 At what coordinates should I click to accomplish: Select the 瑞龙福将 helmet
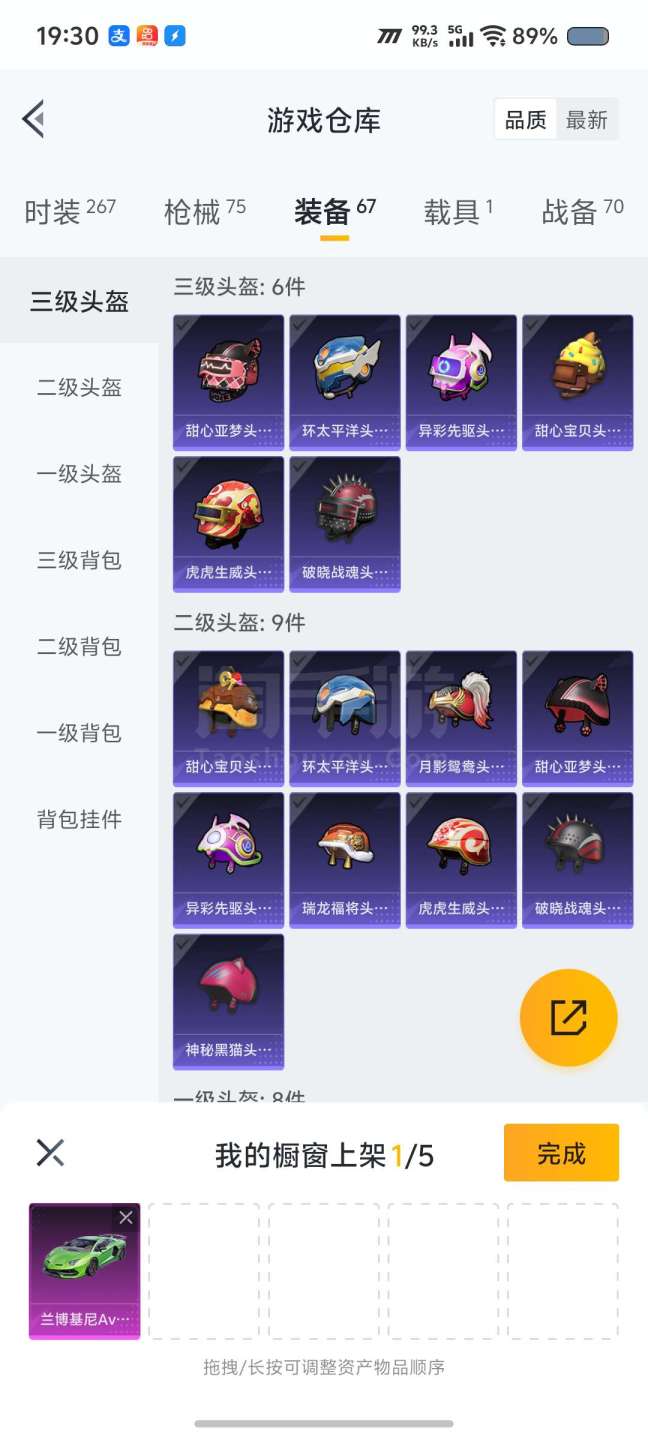(x=345, y=860)
